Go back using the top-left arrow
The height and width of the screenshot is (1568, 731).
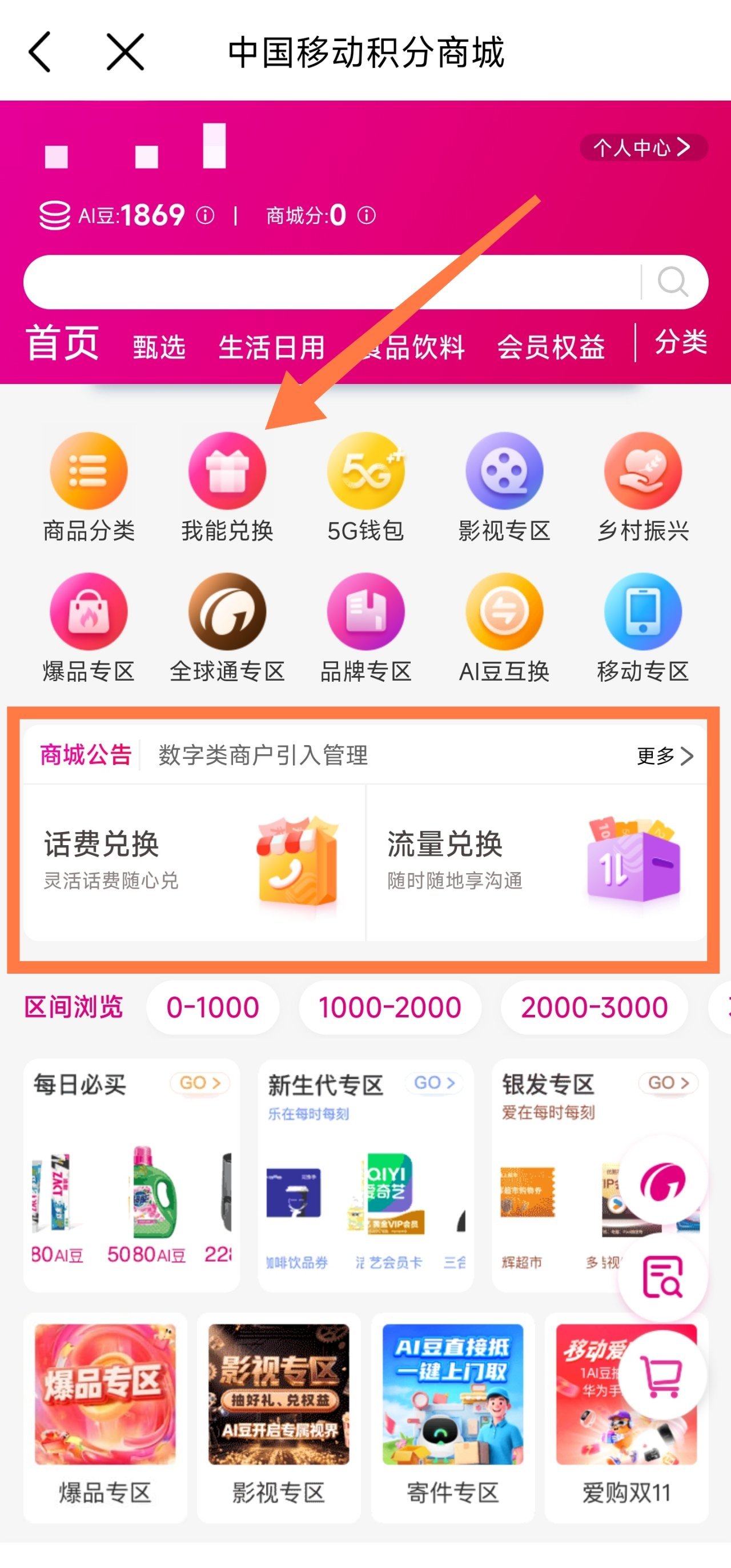tap(40, 53)
